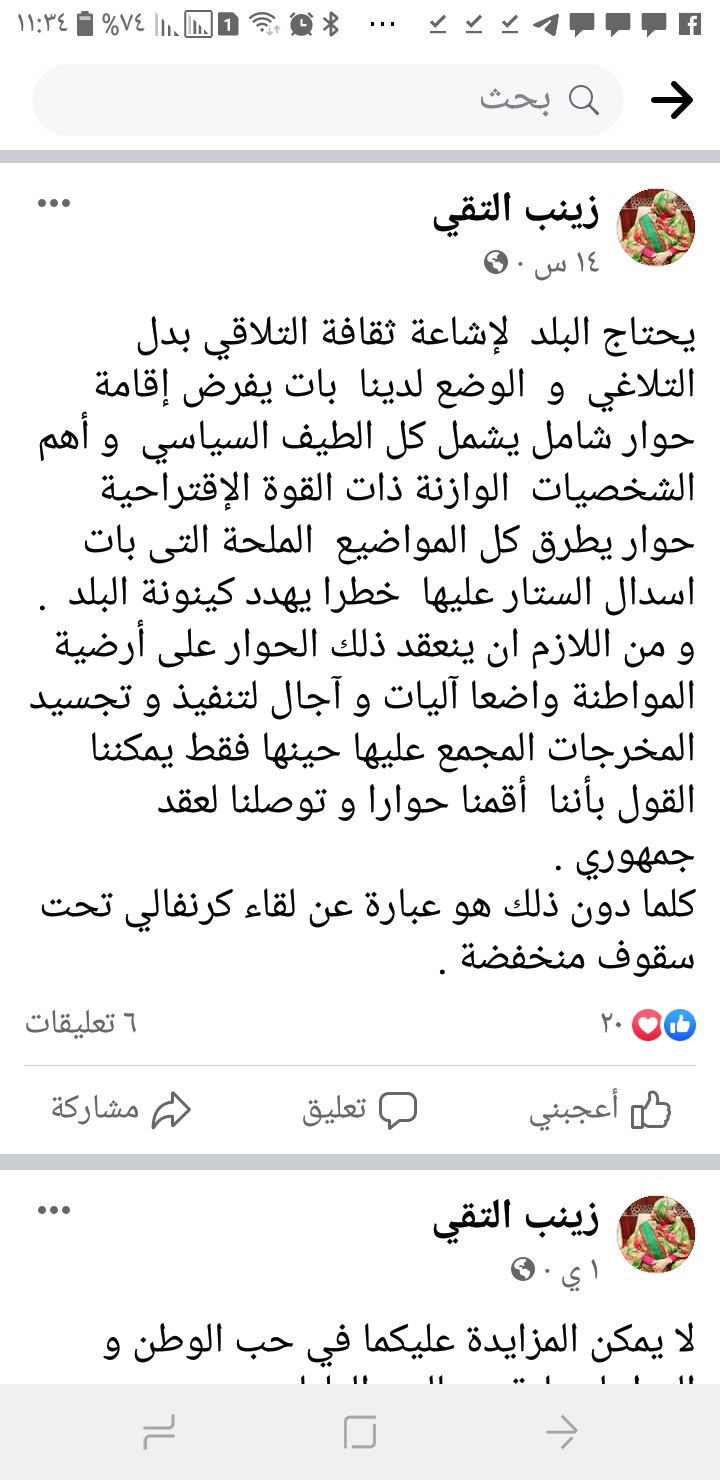Screen dimensions: 720x1480
Task: Open the overflow menu on the 14 س post
Action: [x=54, y=203]
